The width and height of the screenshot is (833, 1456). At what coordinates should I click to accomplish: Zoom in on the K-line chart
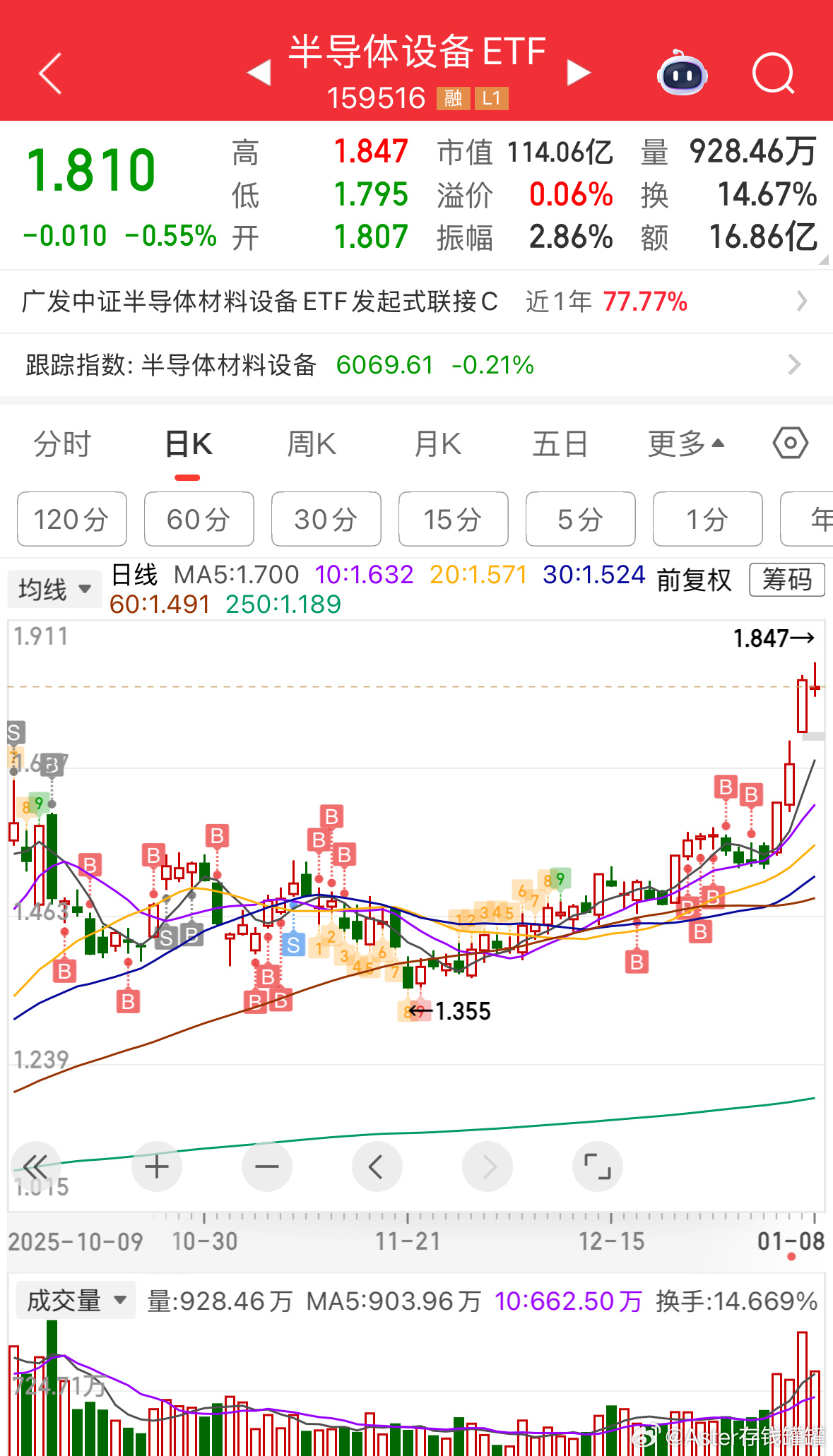[x=156, y=1166]
